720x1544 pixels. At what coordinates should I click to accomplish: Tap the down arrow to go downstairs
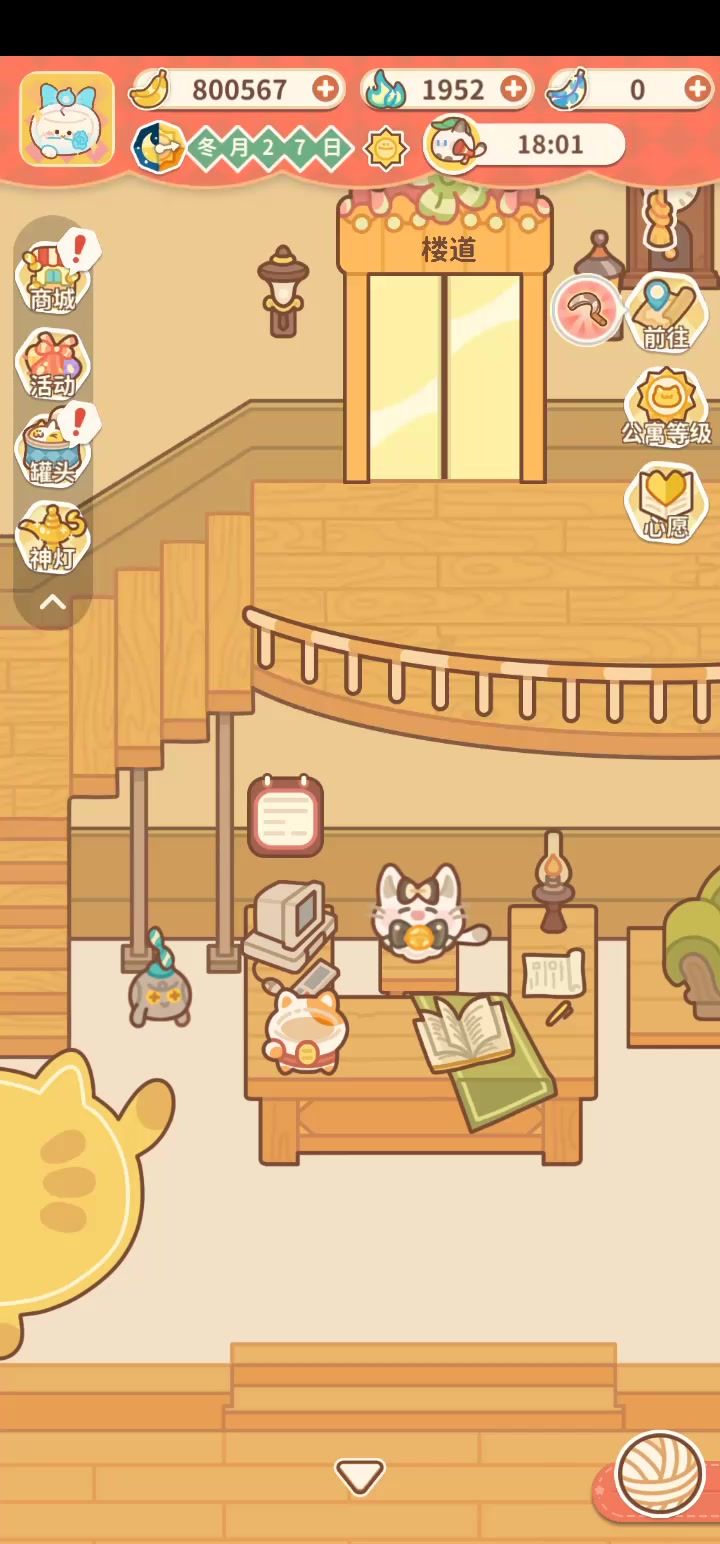point(359,1475)
